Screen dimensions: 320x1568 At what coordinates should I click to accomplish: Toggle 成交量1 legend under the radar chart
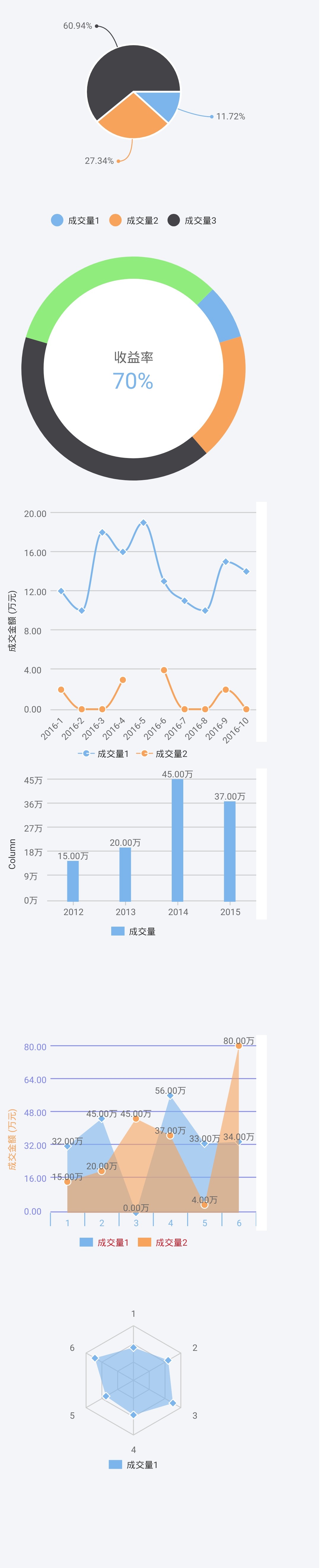(x=133, y=1465)
